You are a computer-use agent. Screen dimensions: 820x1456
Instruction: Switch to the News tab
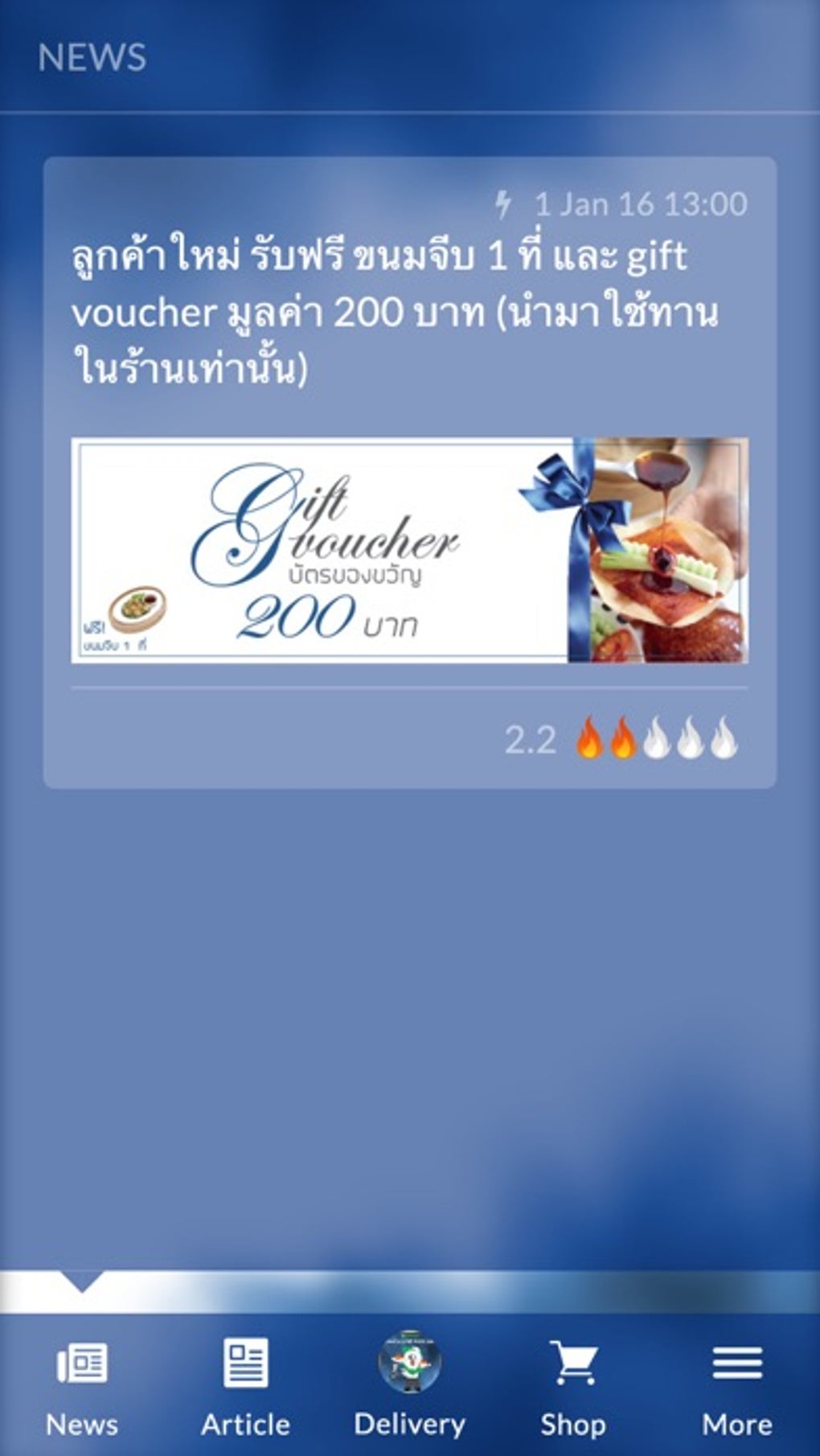tap(82, 1384)
